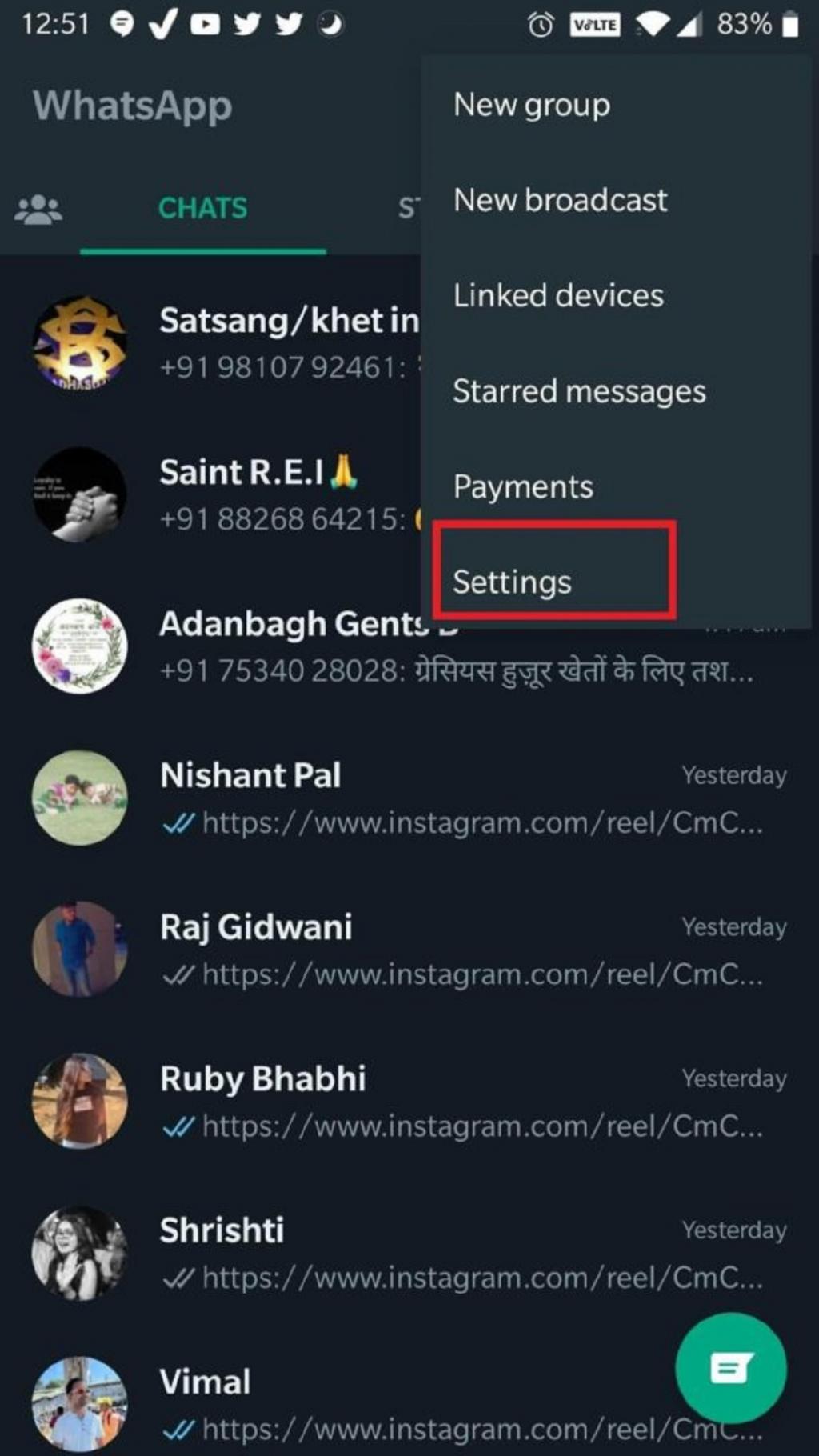The width and height of the screenshot is (819, 1456).
Task: Start a new chat with the floating button
Action: [x=730, y=1367]
